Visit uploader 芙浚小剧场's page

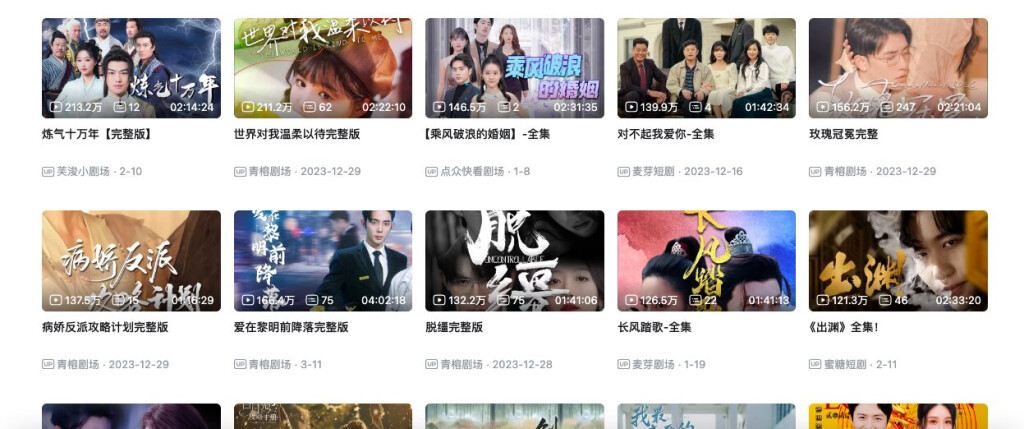tap(84, 172)
